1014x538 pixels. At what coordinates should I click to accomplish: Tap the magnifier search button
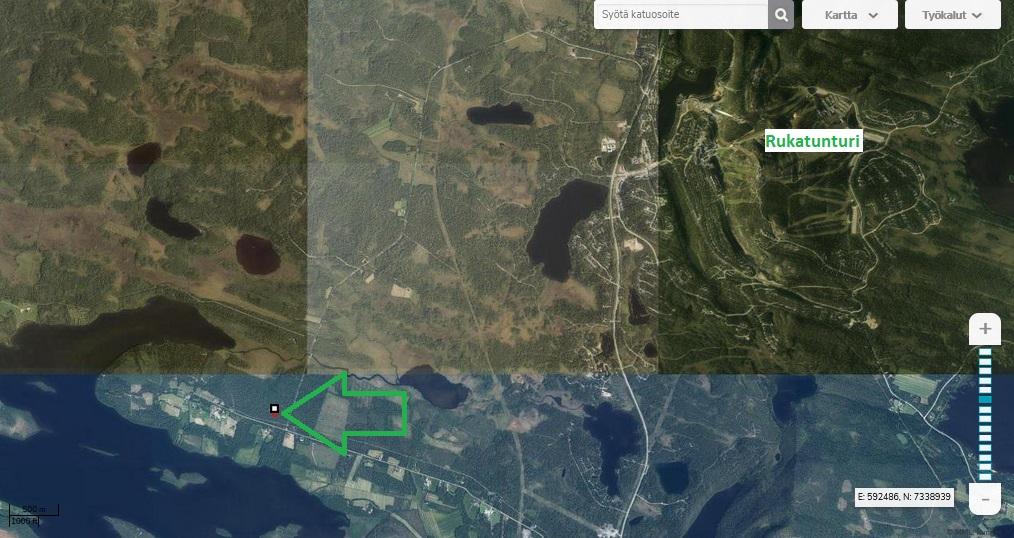(781, 15)
